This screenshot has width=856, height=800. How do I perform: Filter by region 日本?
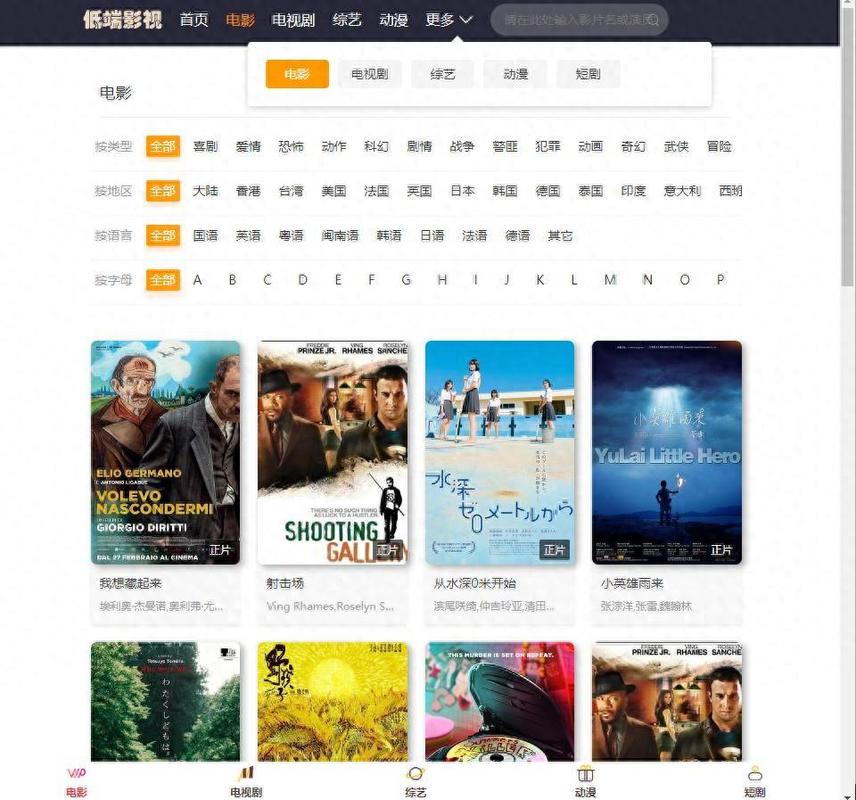point(462,191)
